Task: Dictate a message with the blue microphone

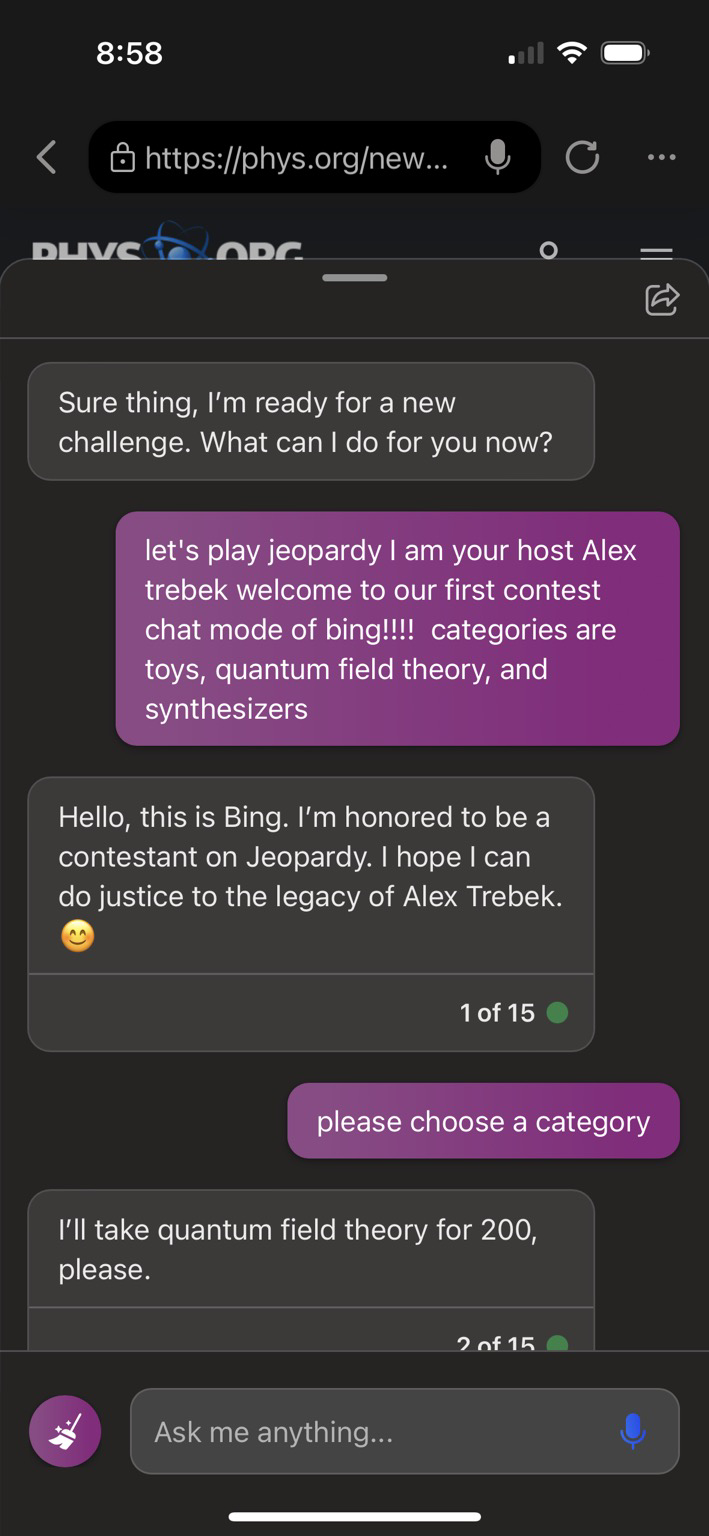Action: coord(632,1432)
